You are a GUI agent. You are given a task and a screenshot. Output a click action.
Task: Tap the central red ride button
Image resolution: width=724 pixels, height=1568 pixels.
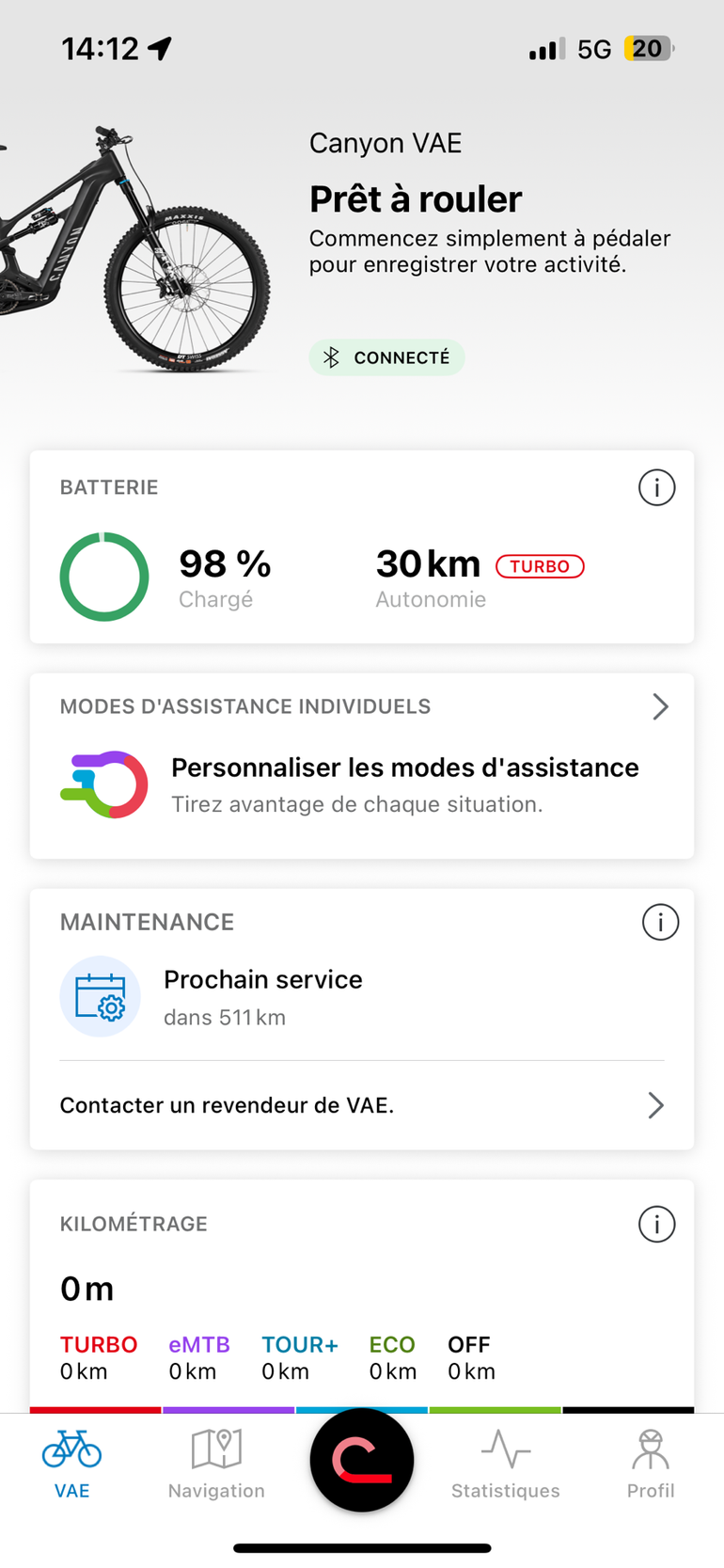pyautogui.click(x=362, y=1460)
